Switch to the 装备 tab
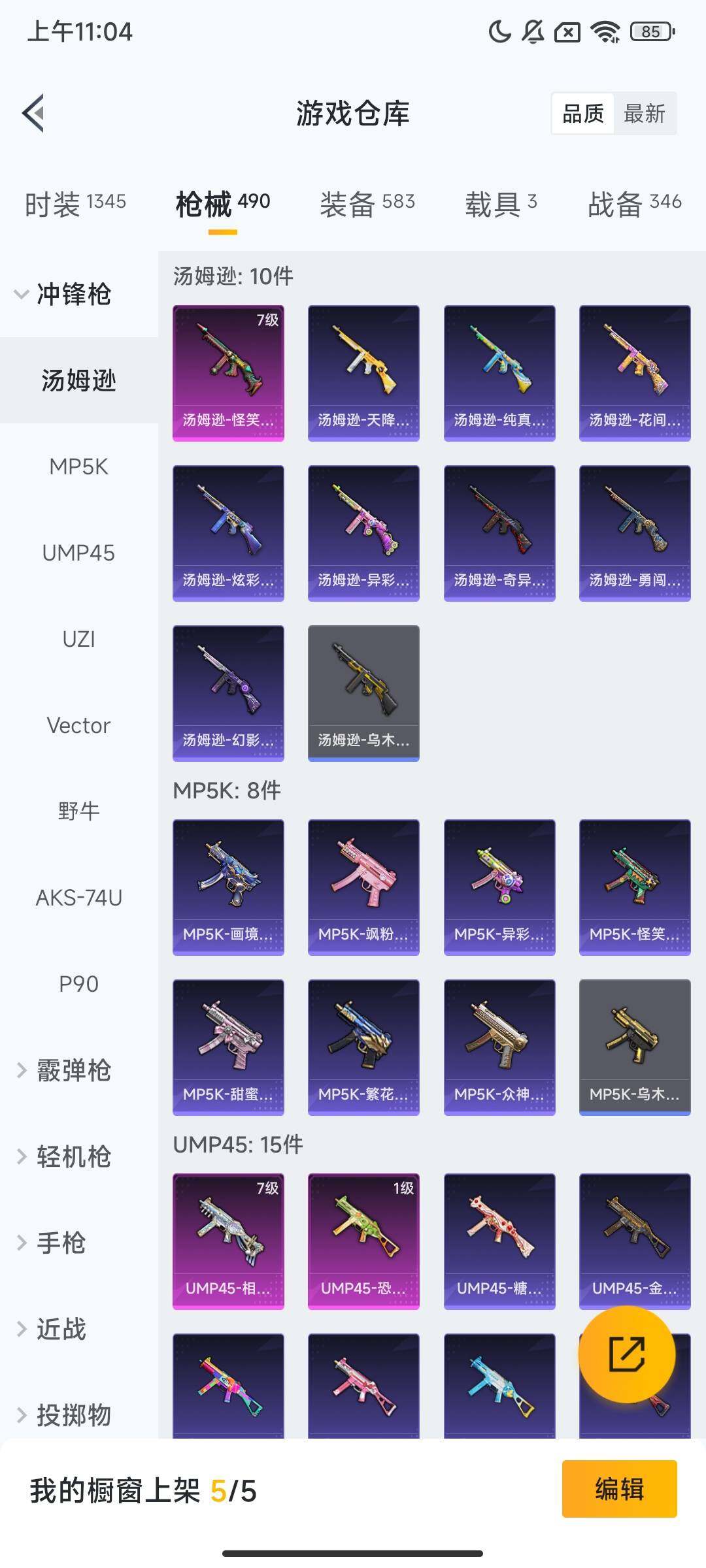The image size is (706, 1568). coord(367,204)
